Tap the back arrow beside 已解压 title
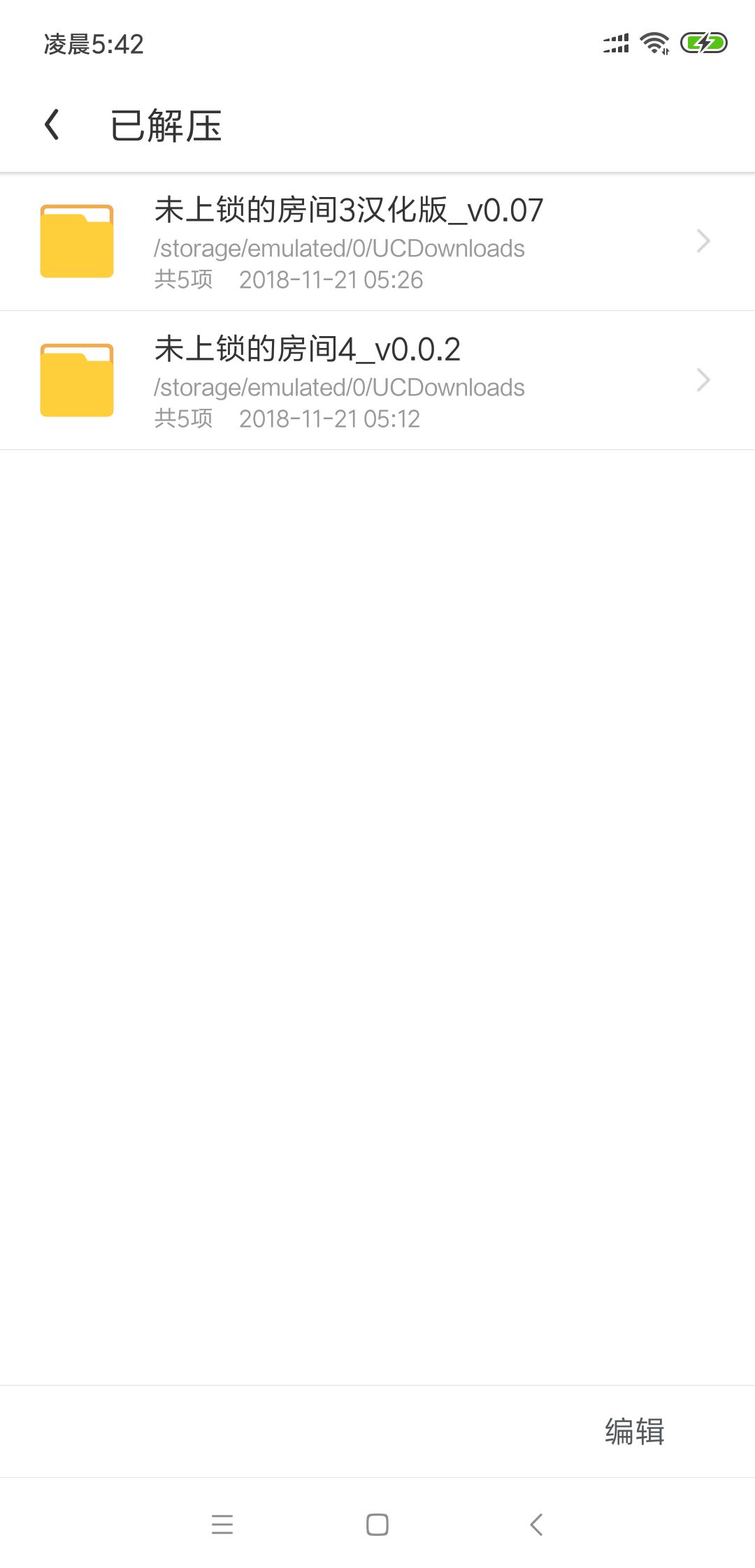This screenshot has width=755, height=1568. (x=52, y=126)
